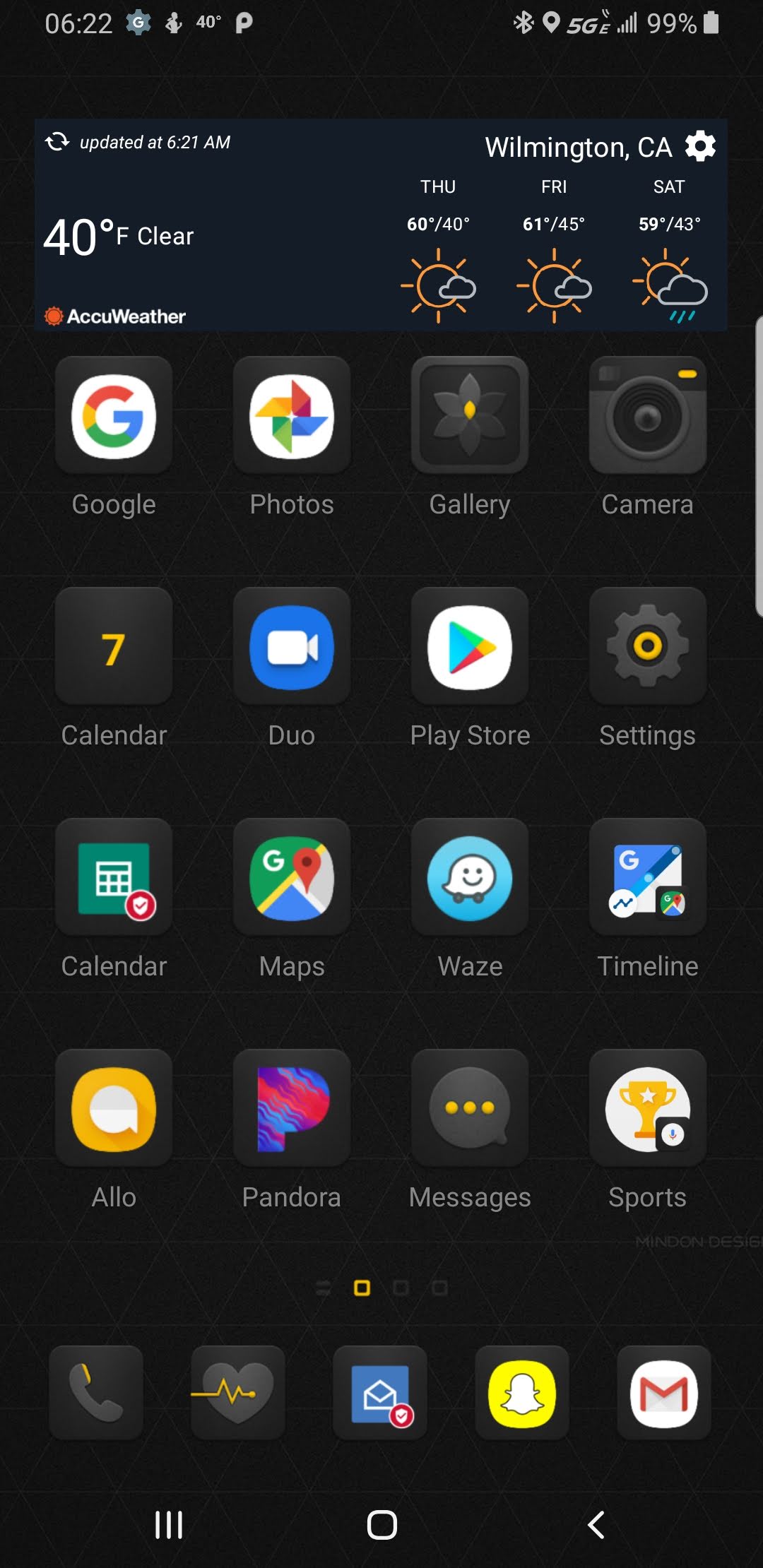This screenshot has width=763, height=1568.
Task: Open the Sports shortcut
Action: click(x=647, y=1109)
